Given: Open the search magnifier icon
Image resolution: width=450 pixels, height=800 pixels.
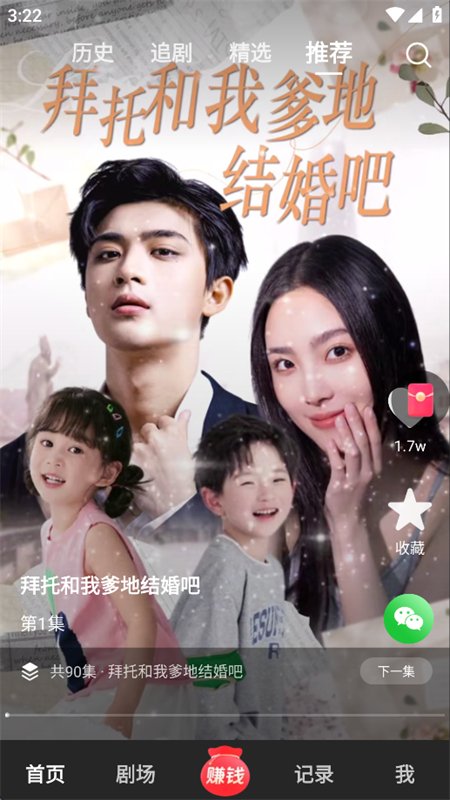Looking at the screenshot, I should [418, 55].
